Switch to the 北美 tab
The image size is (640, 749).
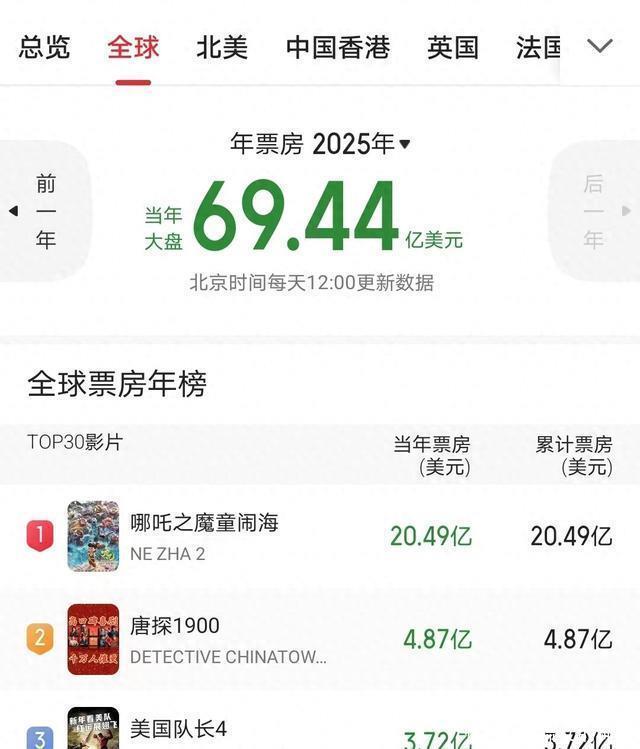click(222, 47)
